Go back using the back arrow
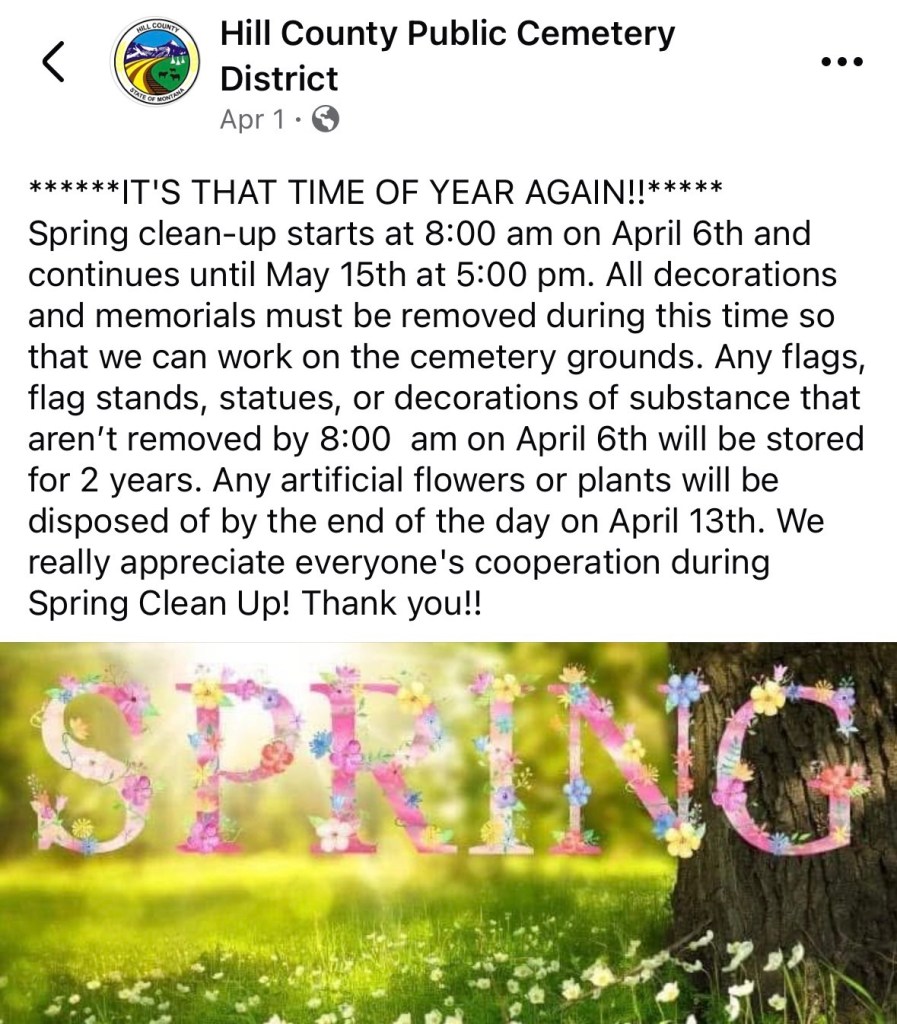The image size is (897, 1024). [54, 62]
